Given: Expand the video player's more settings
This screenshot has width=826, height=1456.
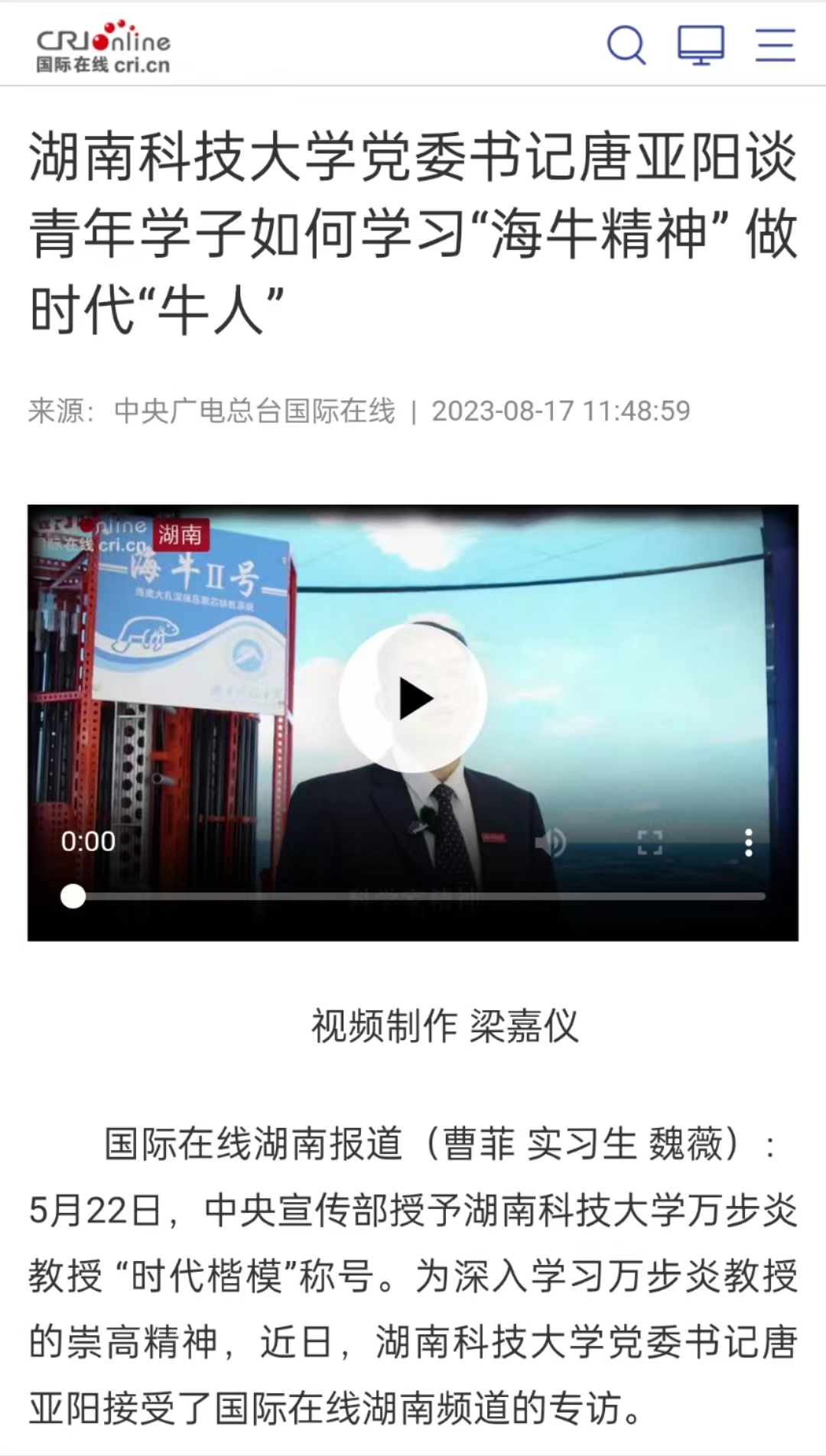Looking at the screenshot, I should tap(747, 841).
